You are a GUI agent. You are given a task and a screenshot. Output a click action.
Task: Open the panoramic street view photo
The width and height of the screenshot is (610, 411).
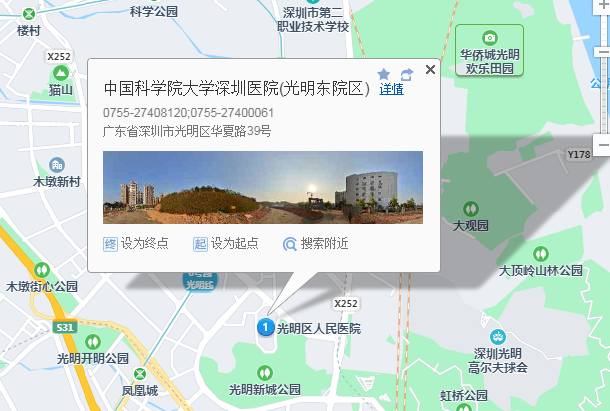(x=263, y=187)
